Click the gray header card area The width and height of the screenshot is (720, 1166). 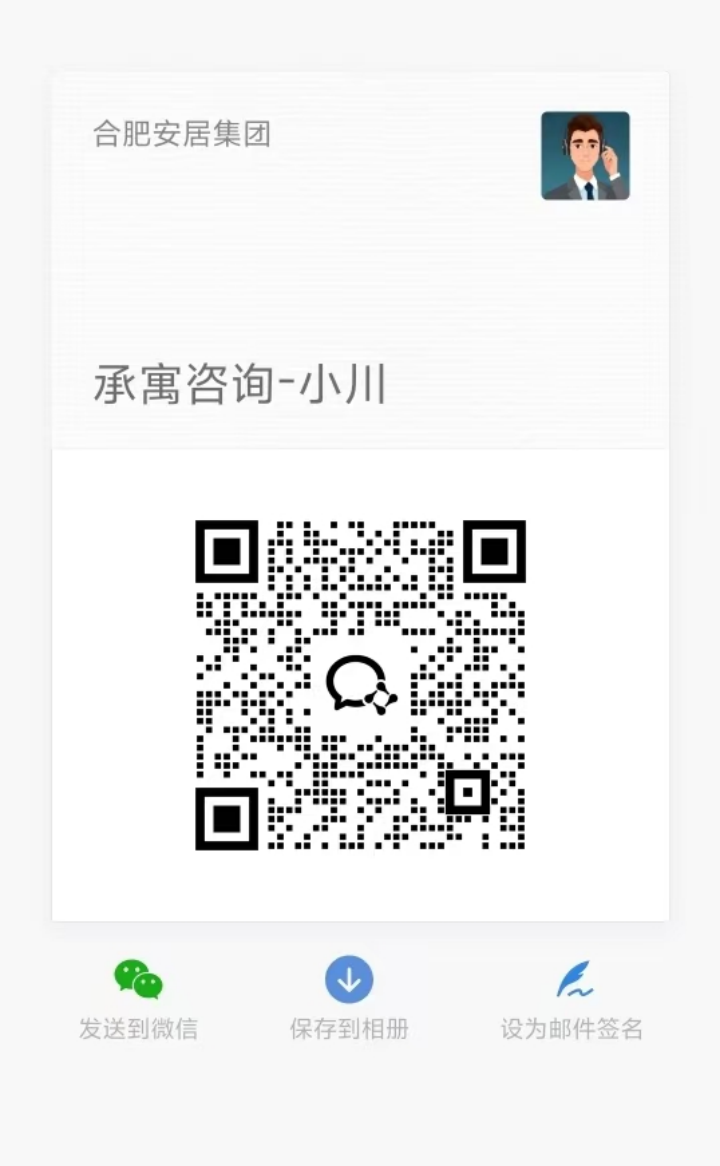360,260
